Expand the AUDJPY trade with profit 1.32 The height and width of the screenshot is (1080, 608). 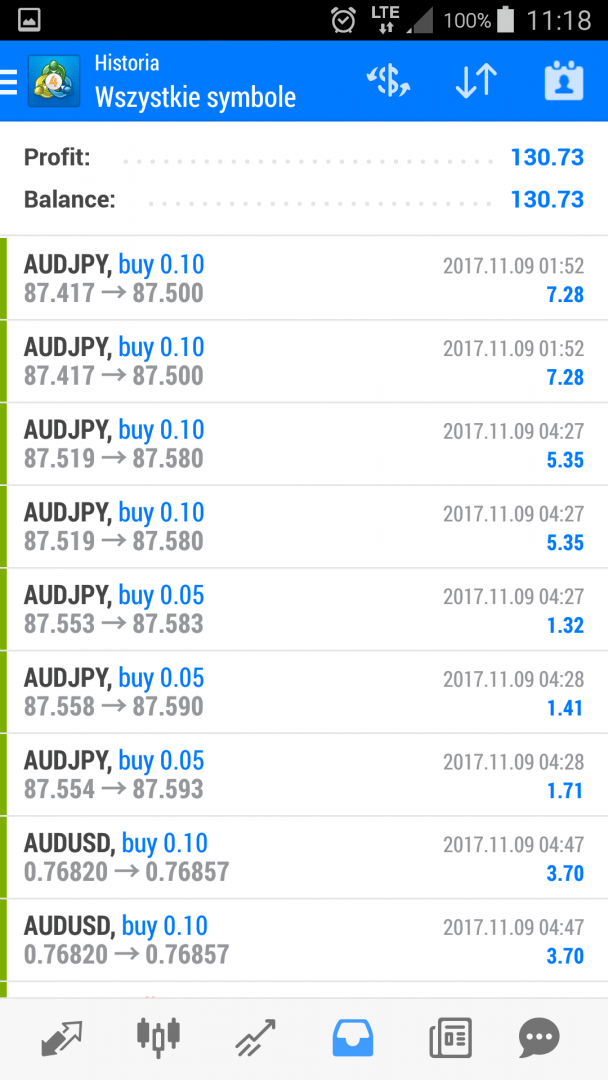[x=304, y=609]
